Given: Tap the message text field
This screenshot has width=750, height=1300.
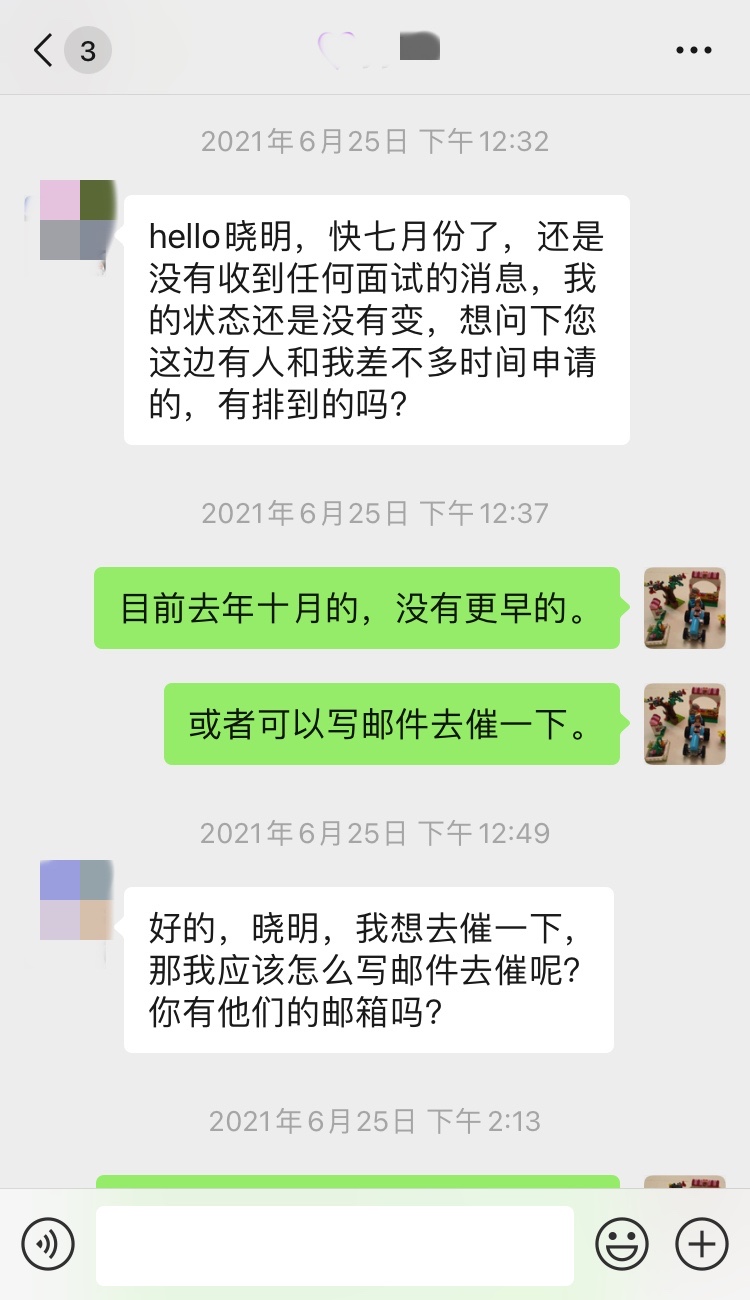Looking at the screenshot, I should point(335,1245).
